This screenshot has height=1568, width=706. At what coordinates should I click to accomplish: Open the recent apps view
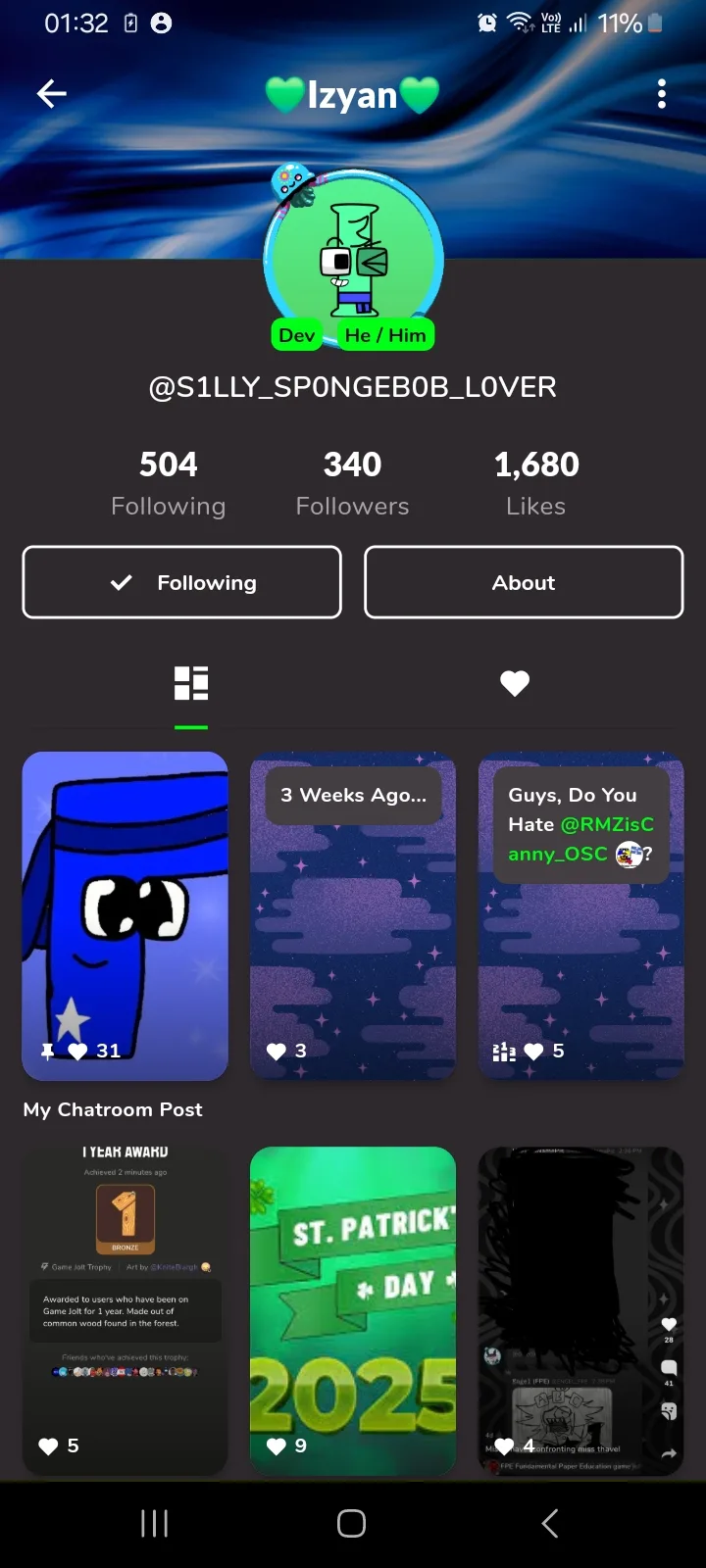[154, 1523]
